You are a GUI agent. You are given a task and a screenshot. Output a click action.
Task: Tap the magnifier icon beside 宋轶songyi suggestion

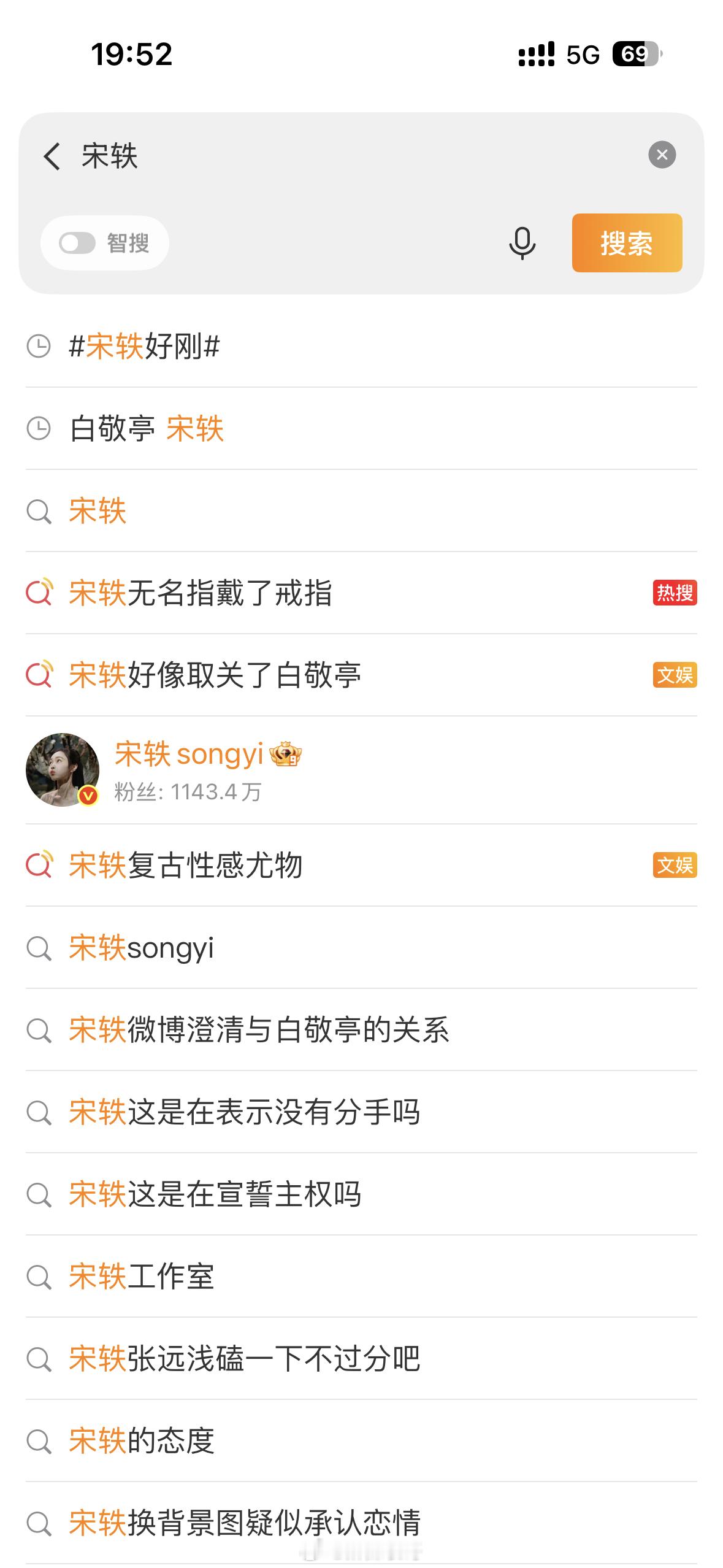(x=39, y=948)
